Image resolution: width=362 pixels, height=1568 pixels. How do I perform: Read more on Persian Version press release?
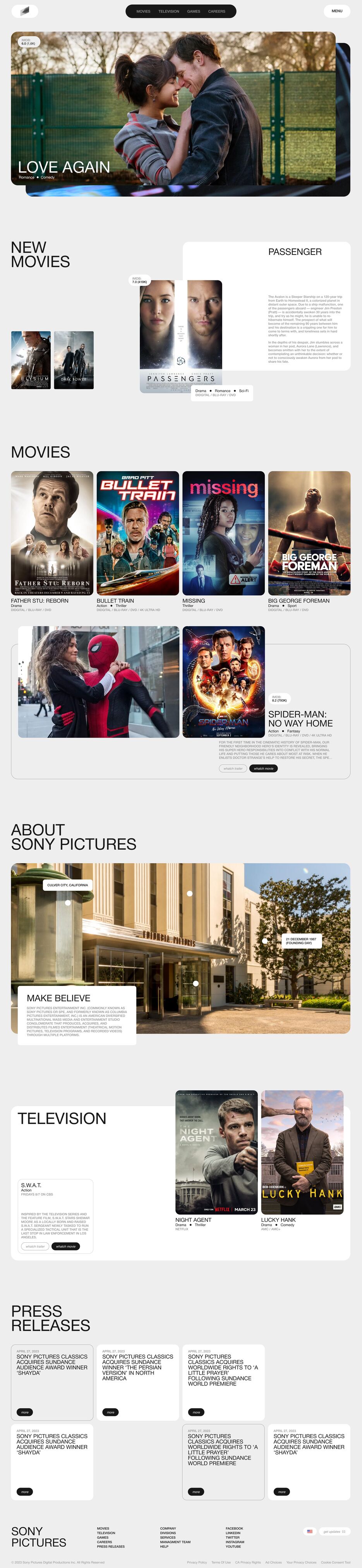coord(110,1412)
